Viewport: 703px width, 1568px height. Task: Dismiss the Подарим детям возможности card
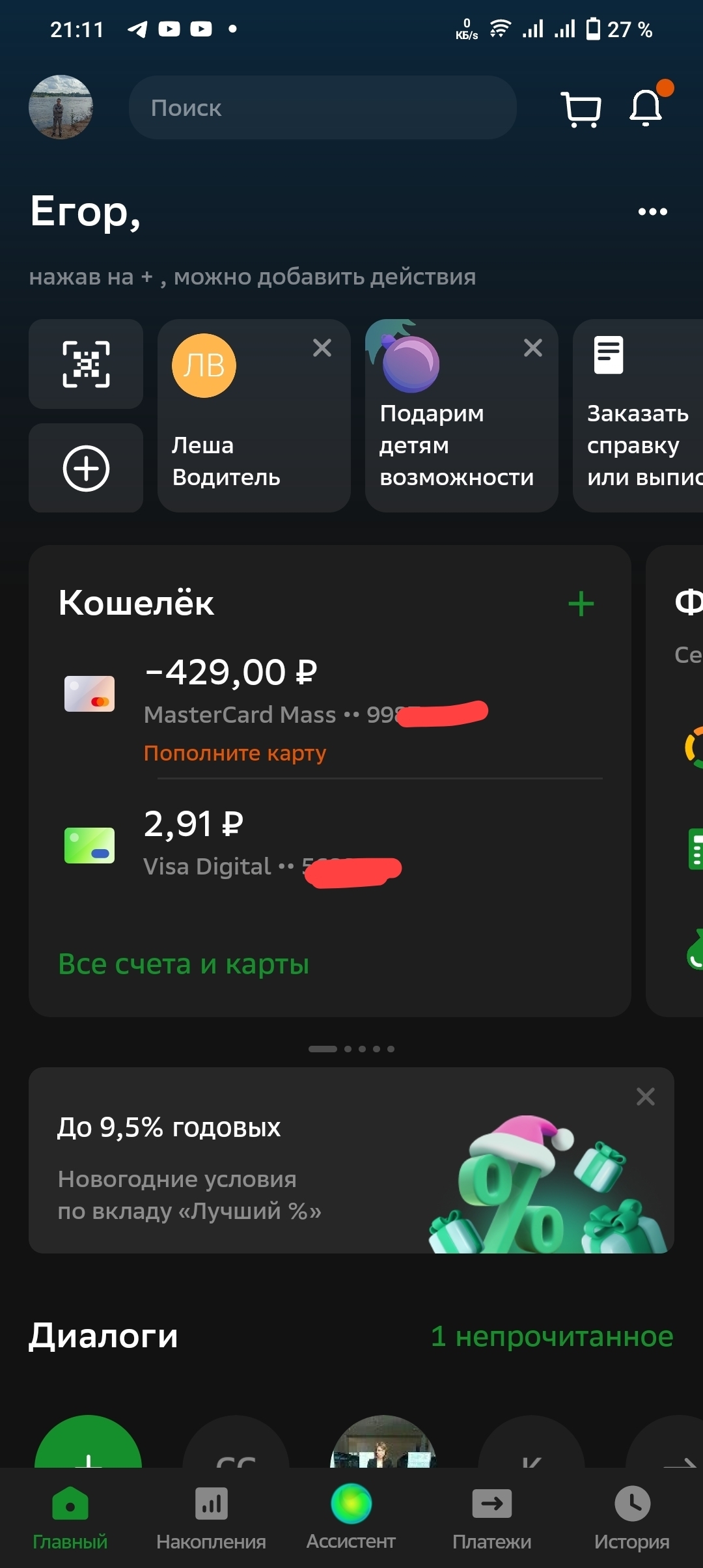[x=533, y=348]
